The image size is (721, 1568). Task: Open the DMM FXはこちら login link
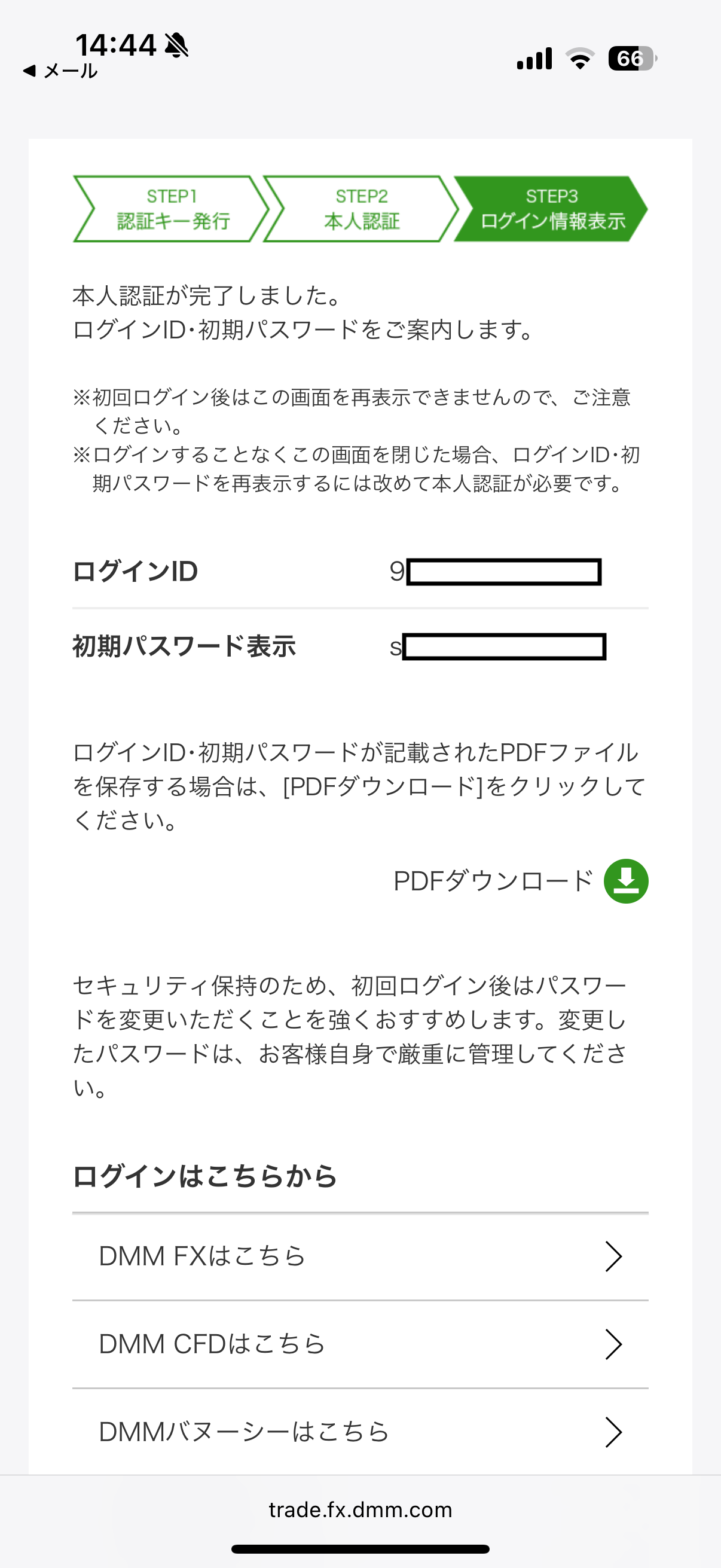pos(360,1256)
